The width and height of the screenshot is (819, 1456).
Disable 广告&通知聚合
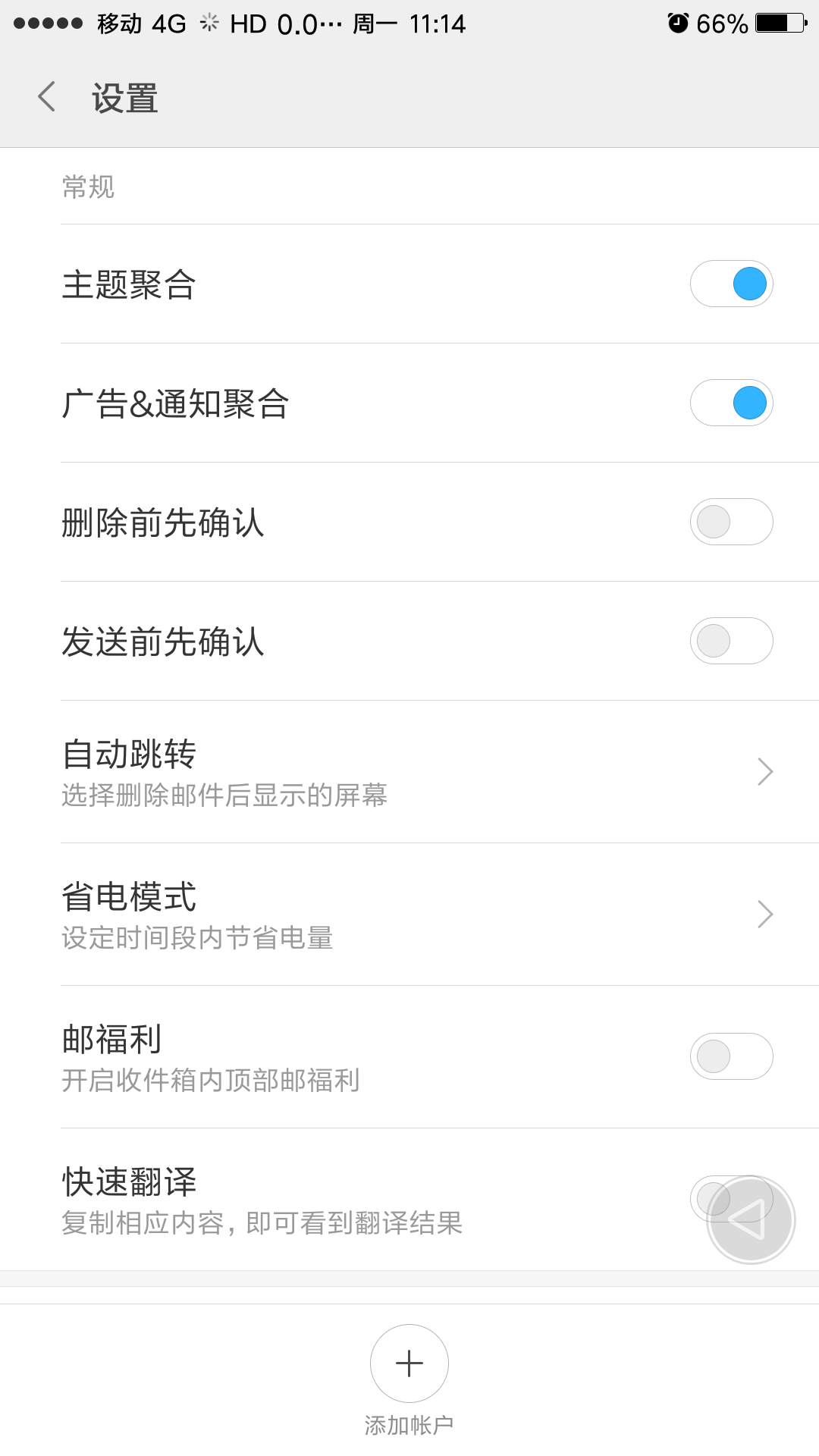pos(731,403)
